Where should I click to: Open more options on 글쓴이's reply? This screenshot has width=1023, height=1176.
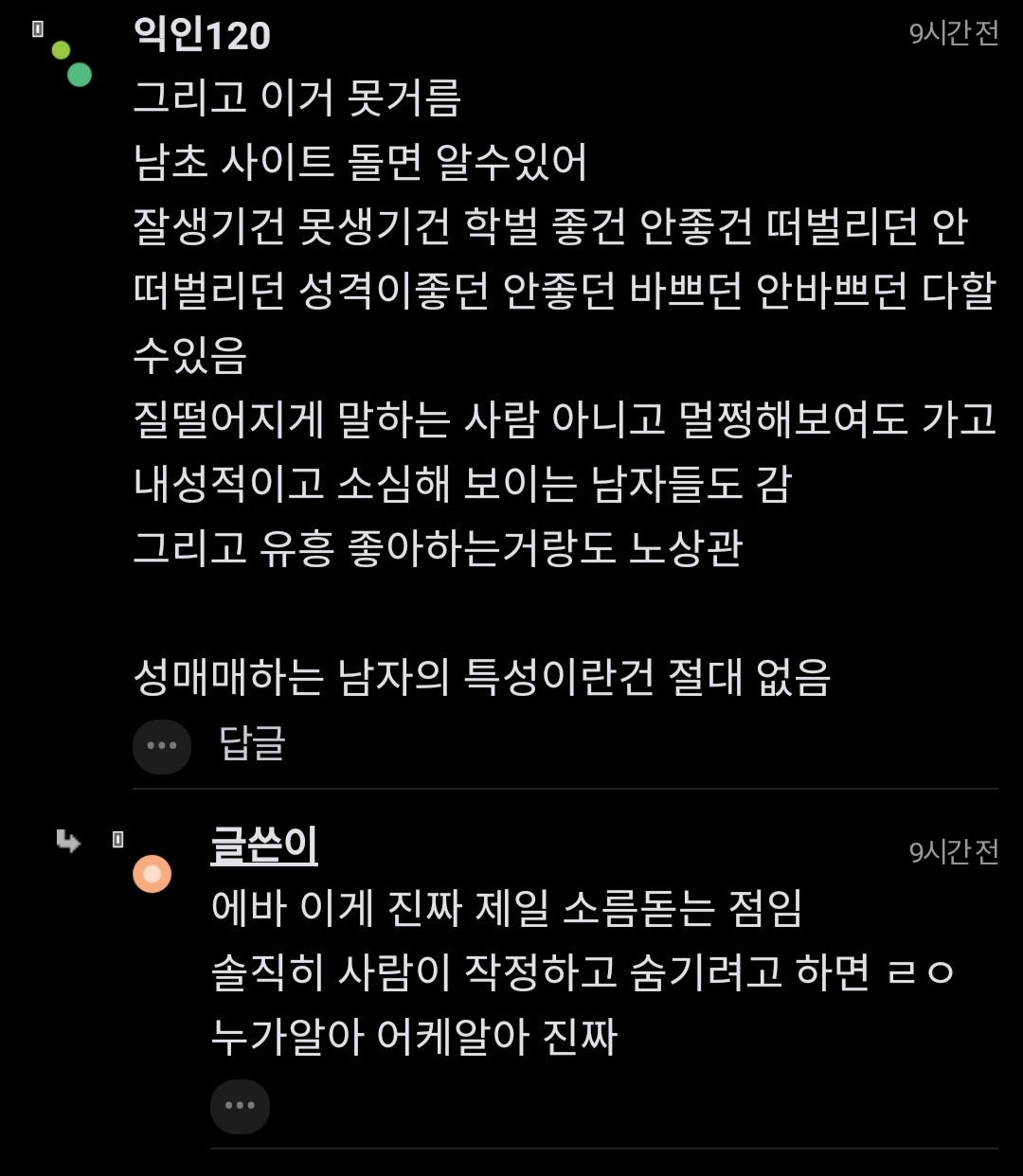point(240,1106)
